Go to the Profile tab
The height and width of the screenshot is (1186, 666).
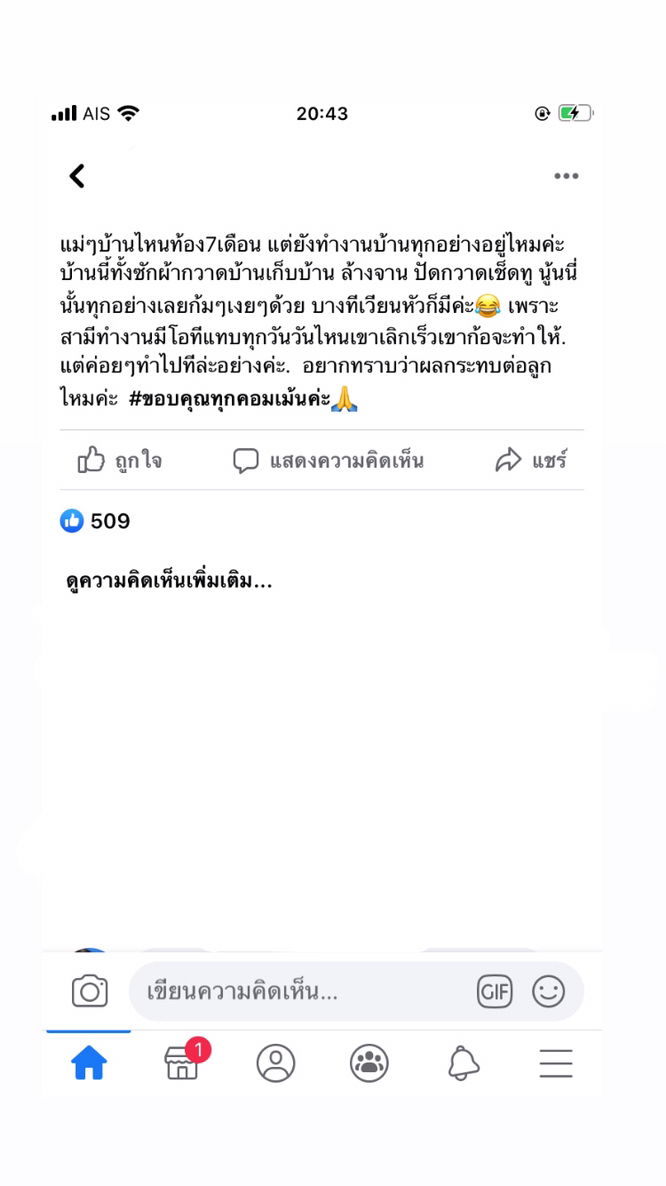point(276,1064)
